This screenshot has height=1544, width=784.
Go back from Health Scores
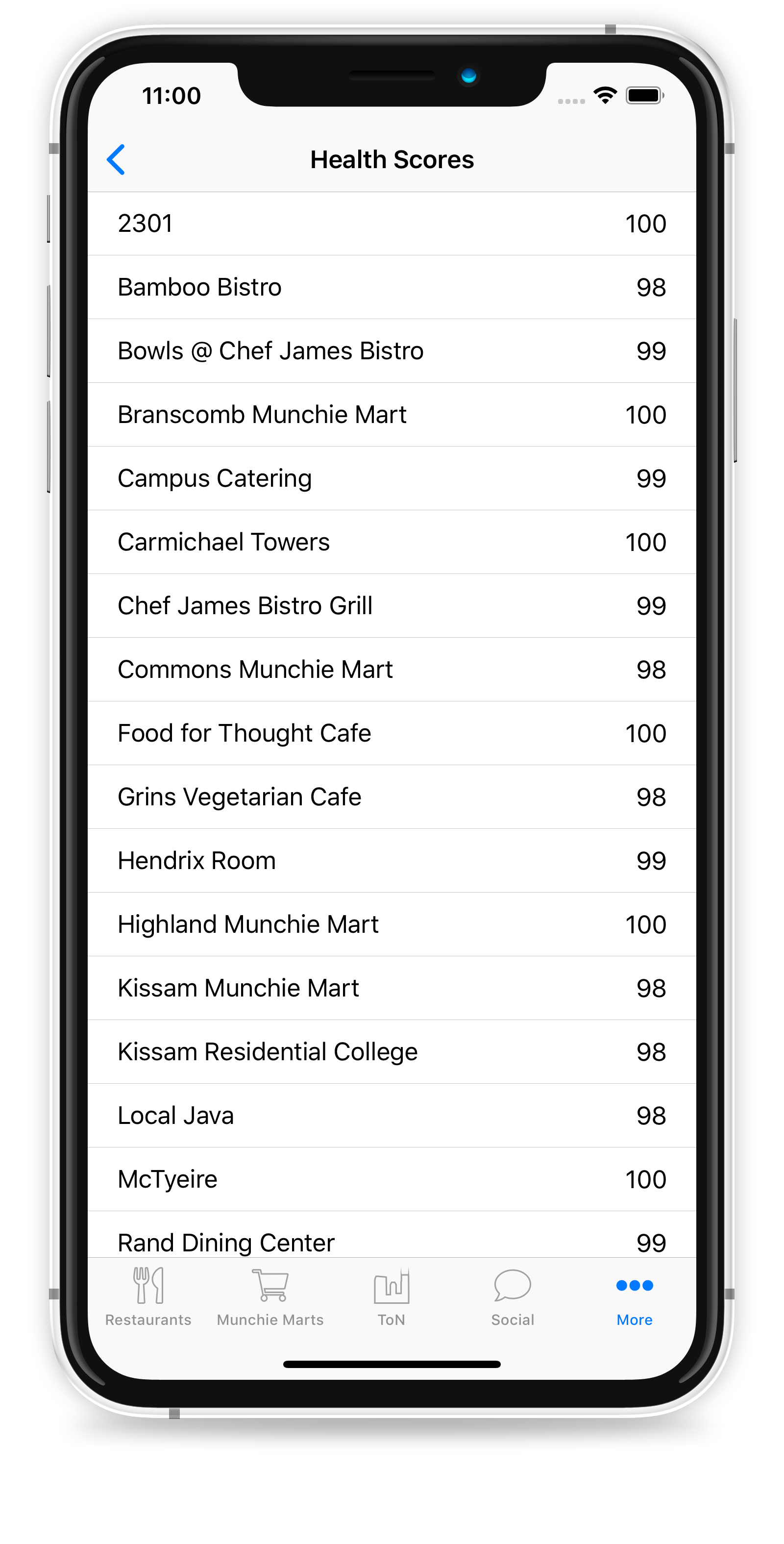(116, 159)
